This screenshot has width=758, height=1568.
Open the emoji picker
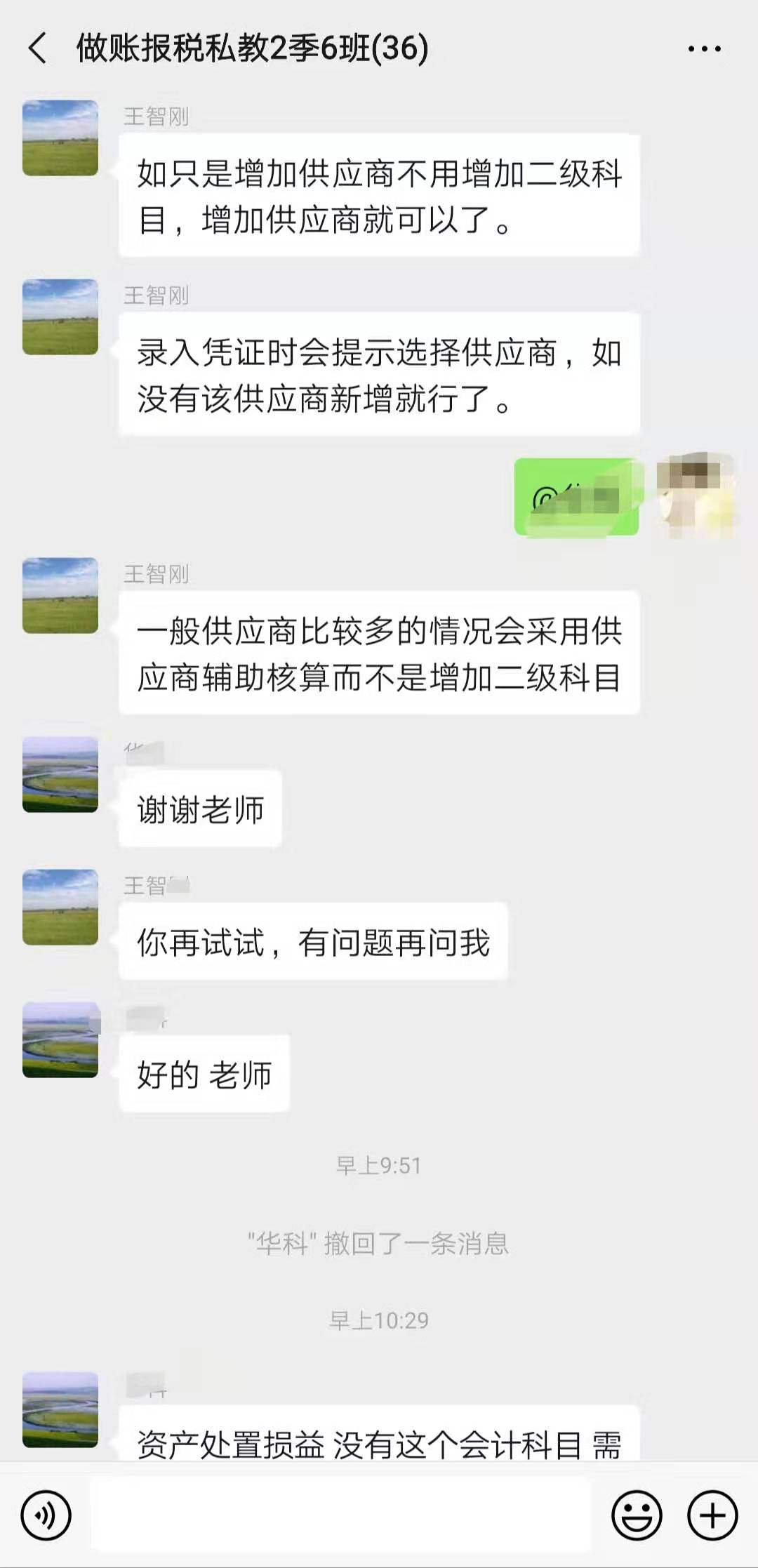coord(637,1515)
